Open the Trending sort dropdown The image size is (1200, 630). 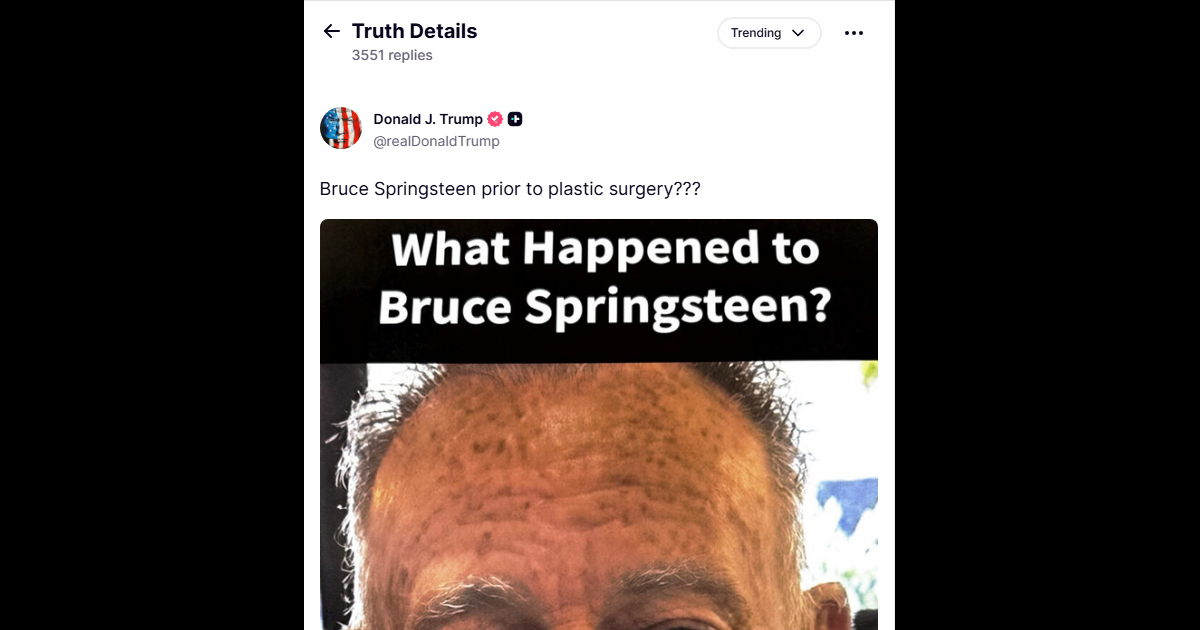tap(768, 33)
